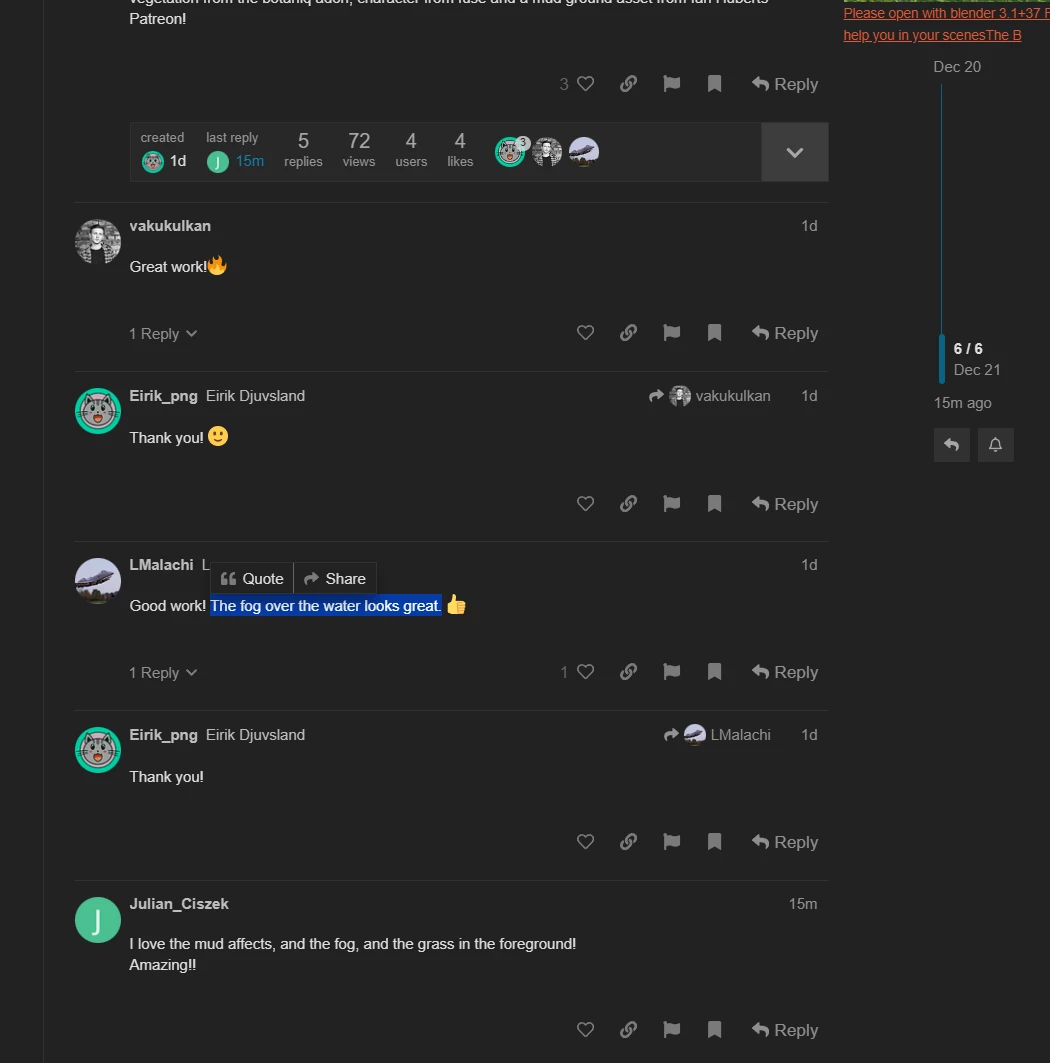Screen dimensions: 1050x1063
Task: Bookmark LMalachi's Good work post
Action: click(x=714, y=672)
